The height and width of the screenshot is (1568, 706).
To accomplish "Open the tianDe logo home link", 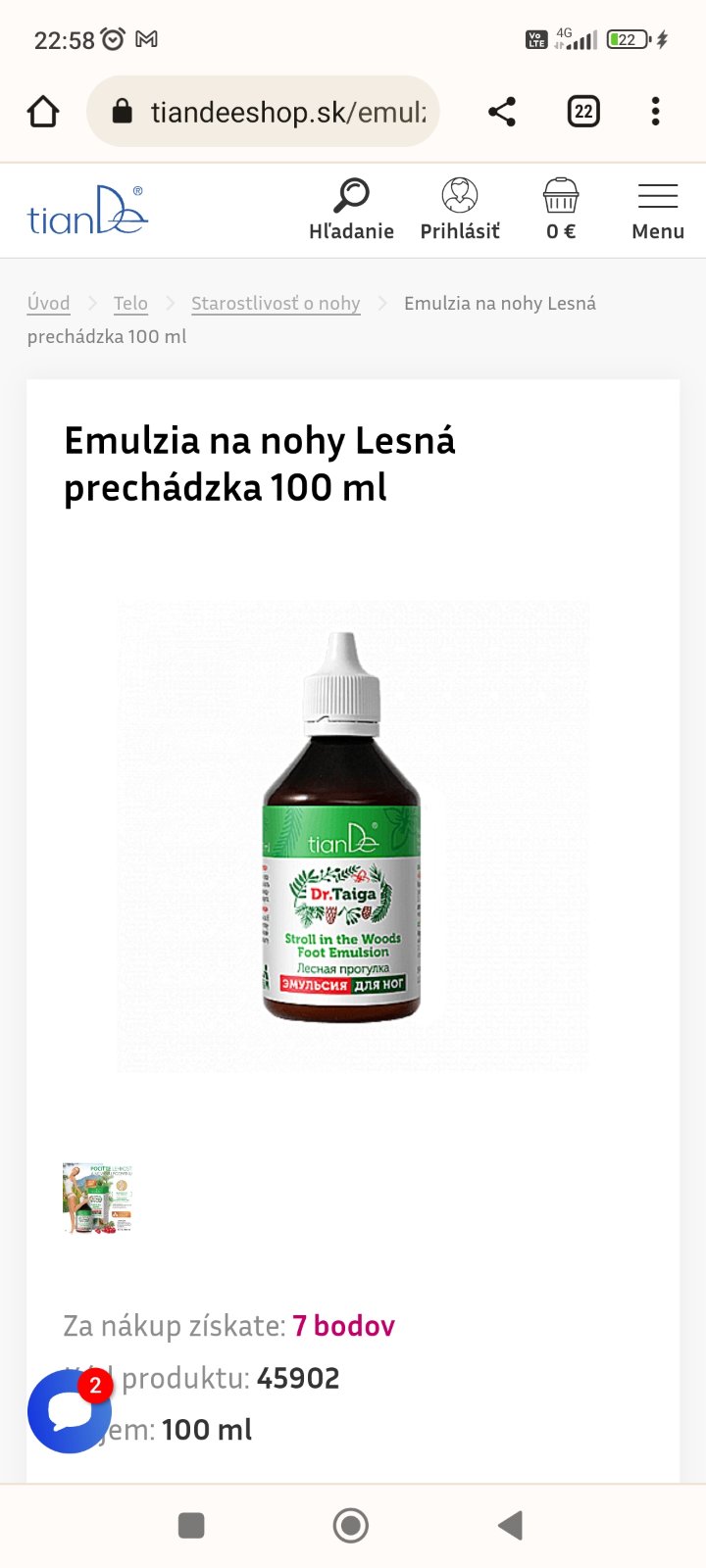I will click(87, 211).
